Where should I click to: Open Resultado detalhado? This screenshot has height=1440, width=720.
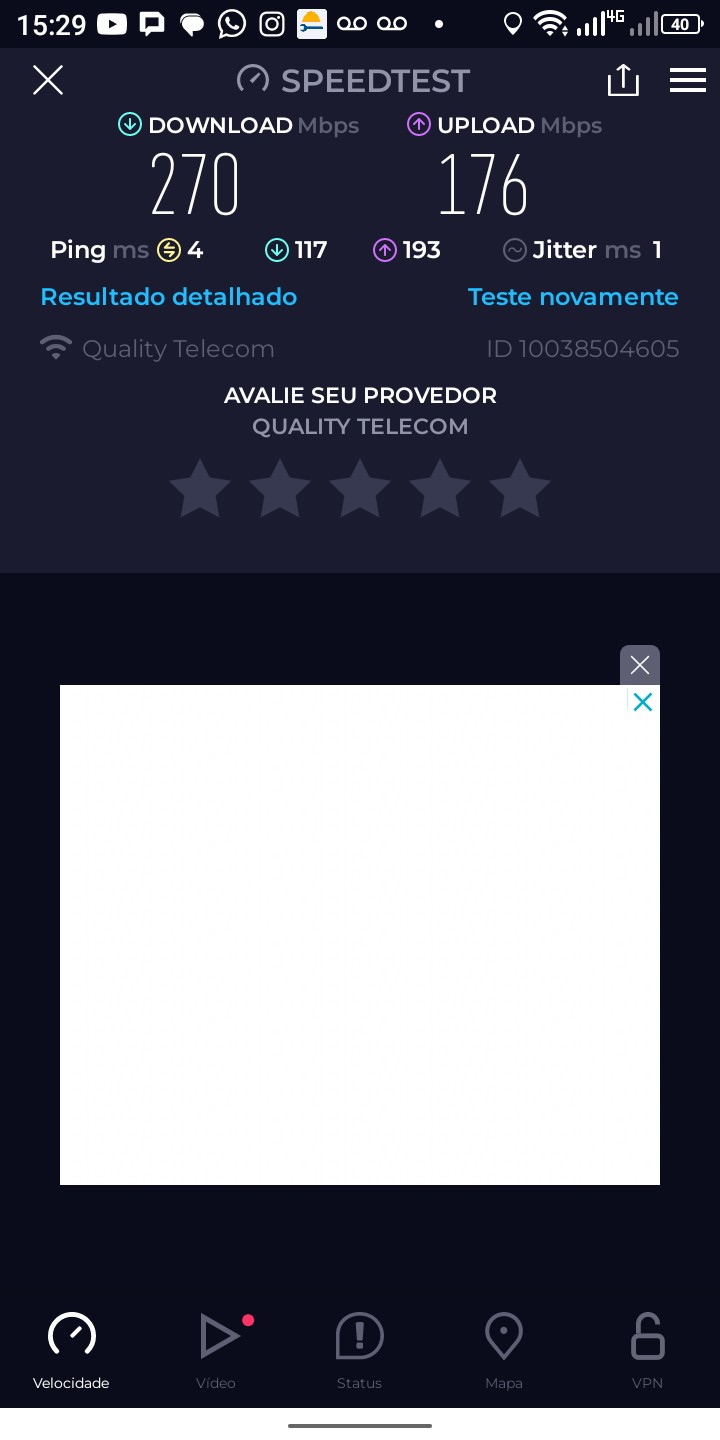(169, 297)
